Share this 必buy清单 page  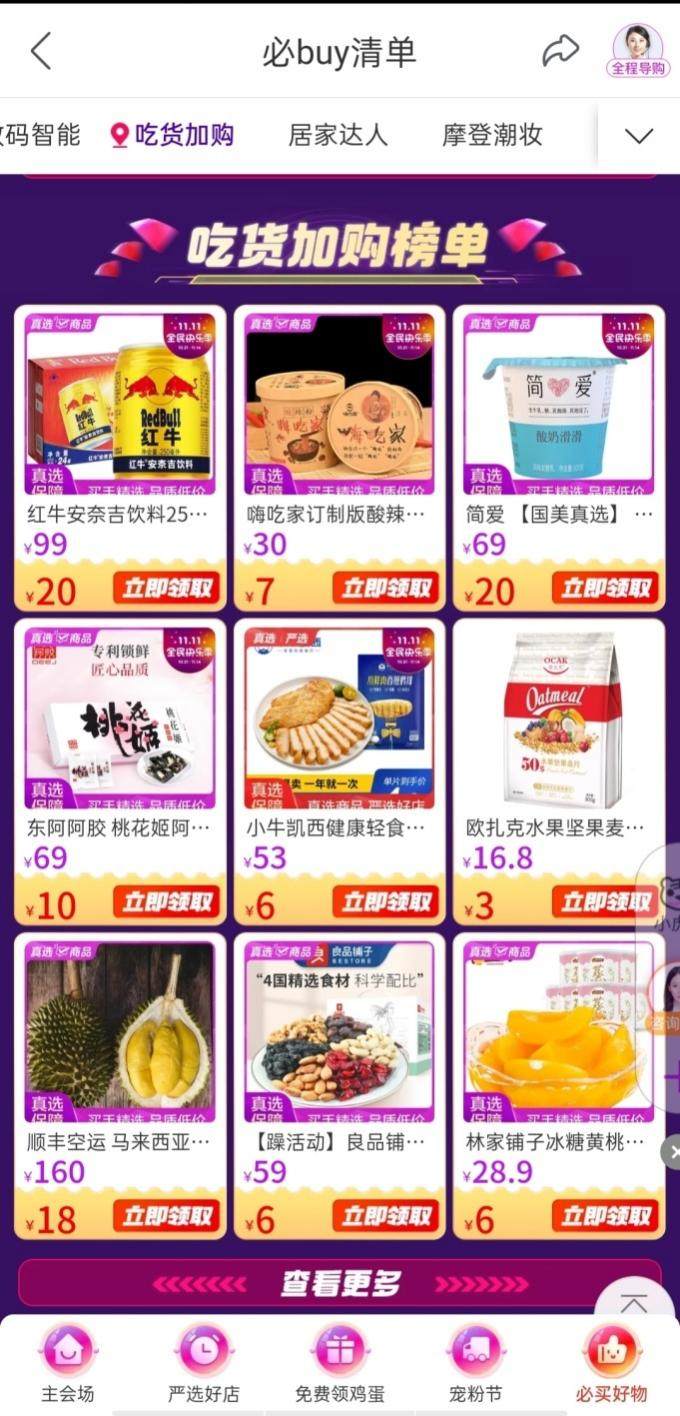[560, 51]
